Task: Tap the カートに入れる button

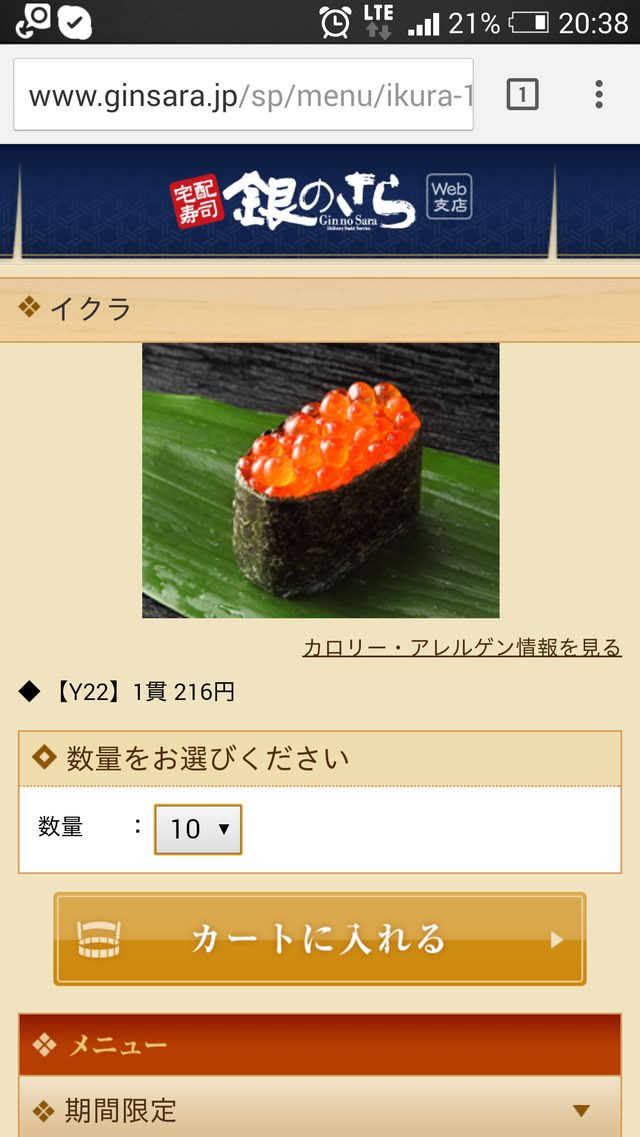Action: click(320, 939)
